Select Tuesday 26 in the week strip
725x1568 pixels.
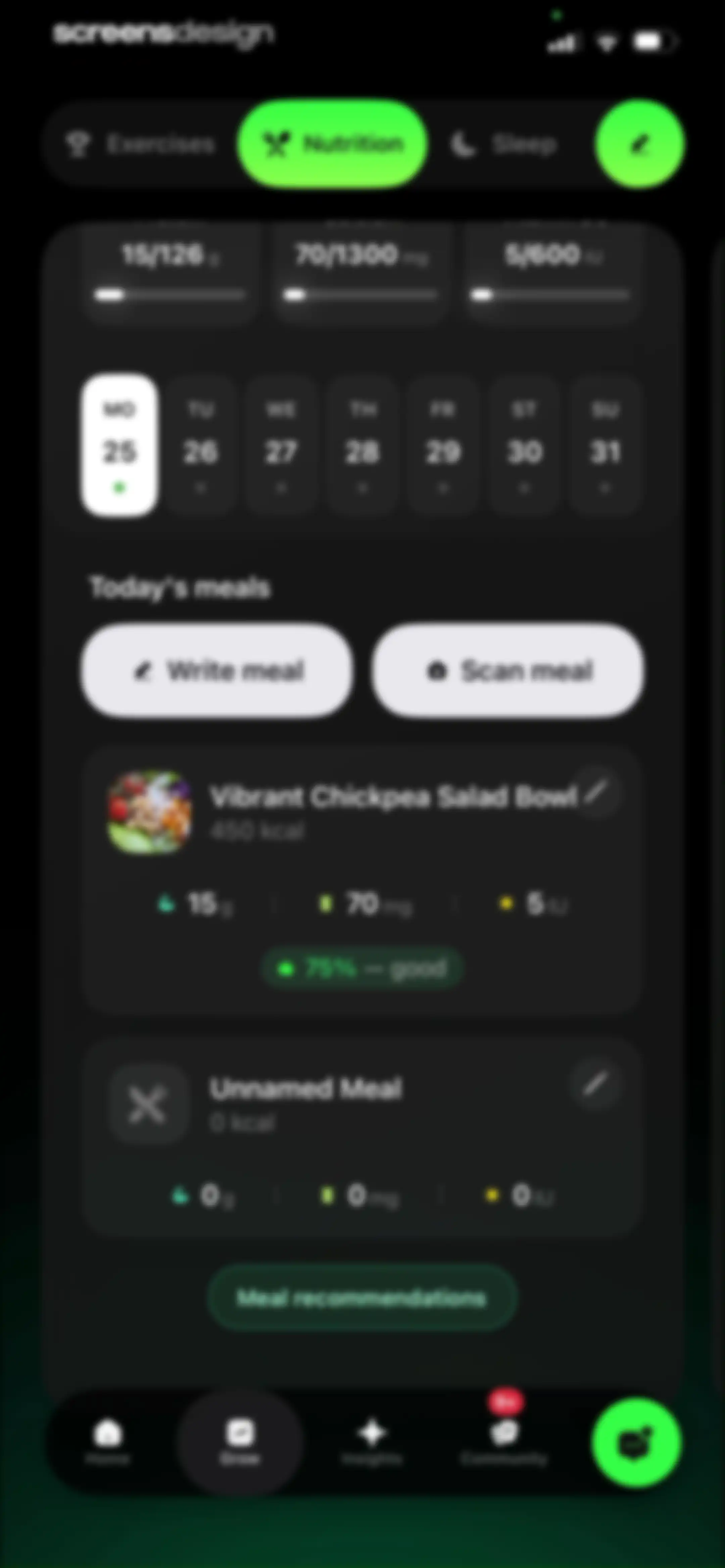tap(200, 446)
